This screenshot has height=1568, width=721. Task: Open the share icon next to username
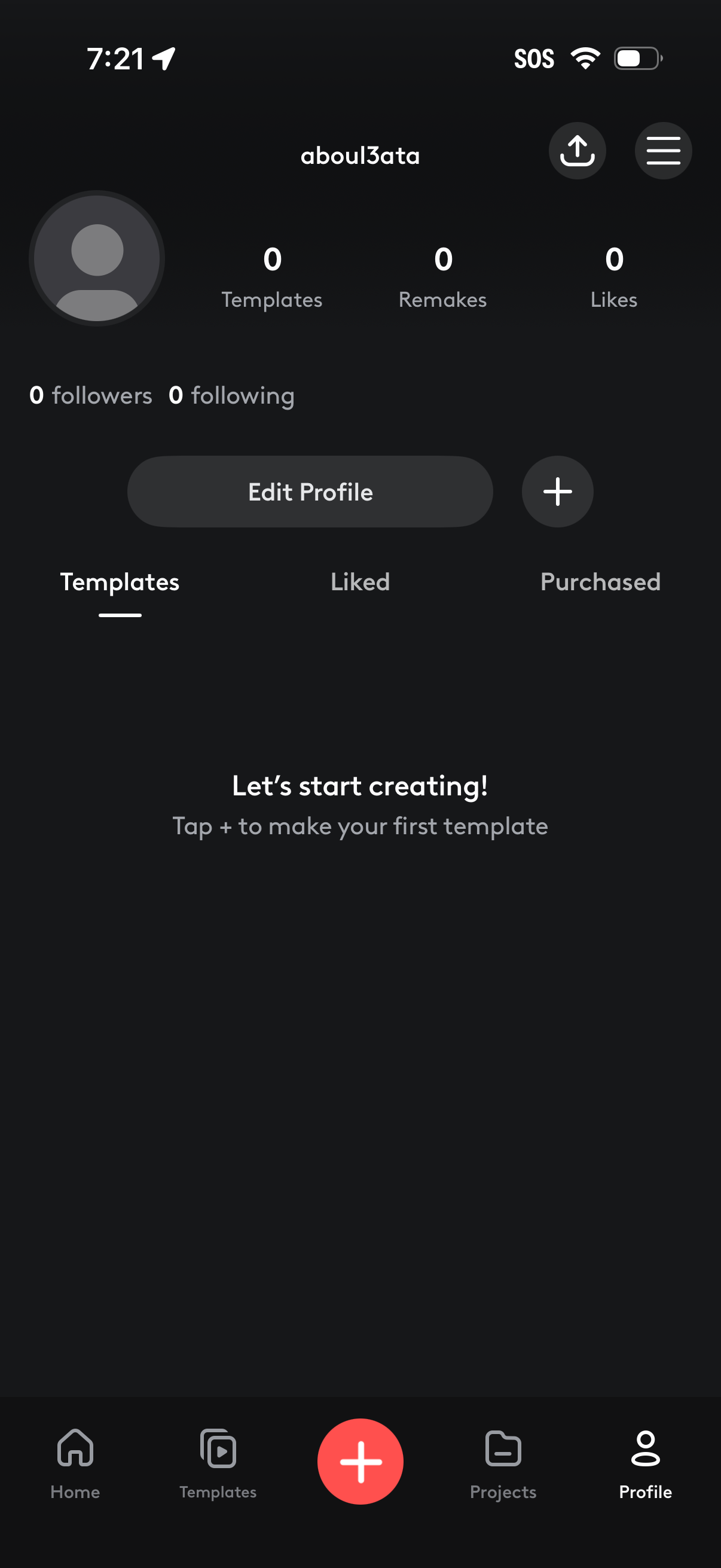577,150
